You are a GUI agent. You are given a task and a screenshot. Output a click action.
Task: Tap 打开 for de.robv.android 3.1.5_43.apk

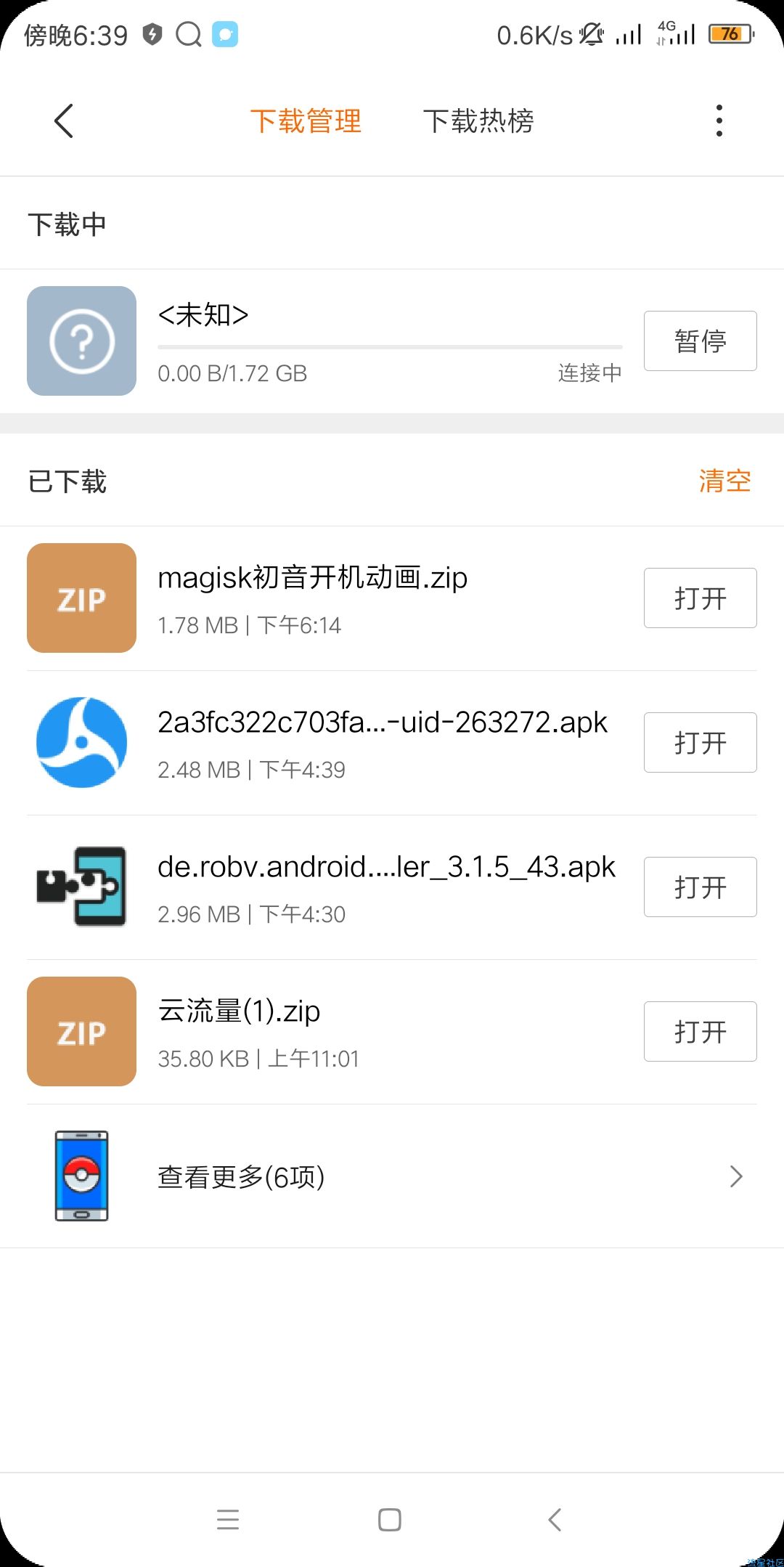(701, 887)
